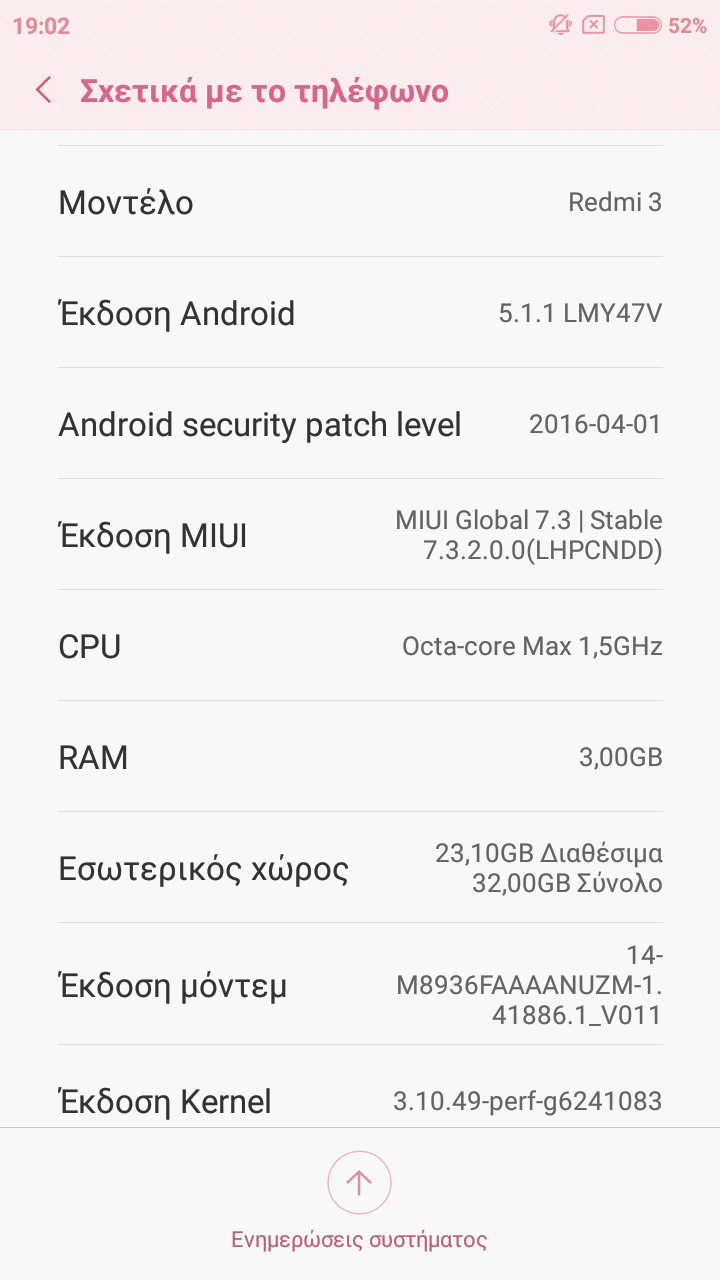Tap the Έκδοση μόντεμ row
This screenshot has width=720, height=1280.
[x=360, y=985]
